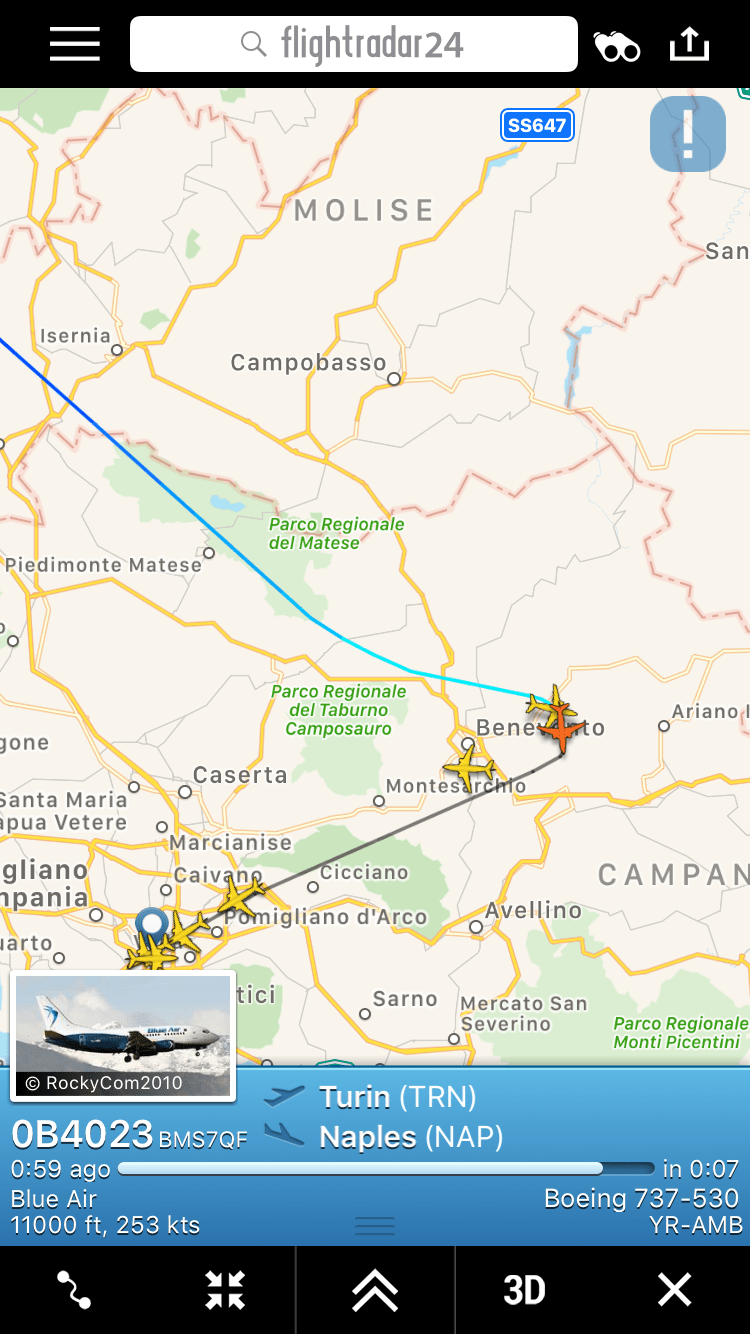Open the hamburger menu

pyautogui.click(x=75, y=44)
